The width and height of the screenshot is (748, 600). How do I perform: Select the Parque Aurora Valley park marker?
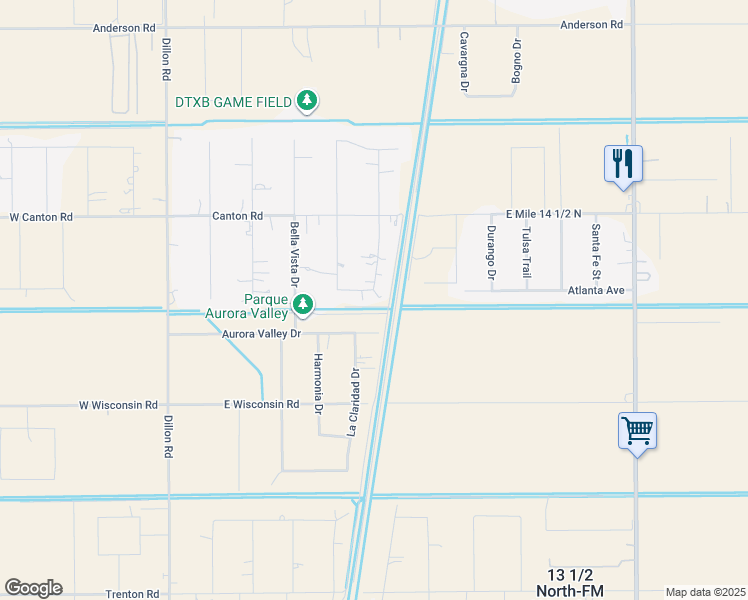click(x=307, y=303)
